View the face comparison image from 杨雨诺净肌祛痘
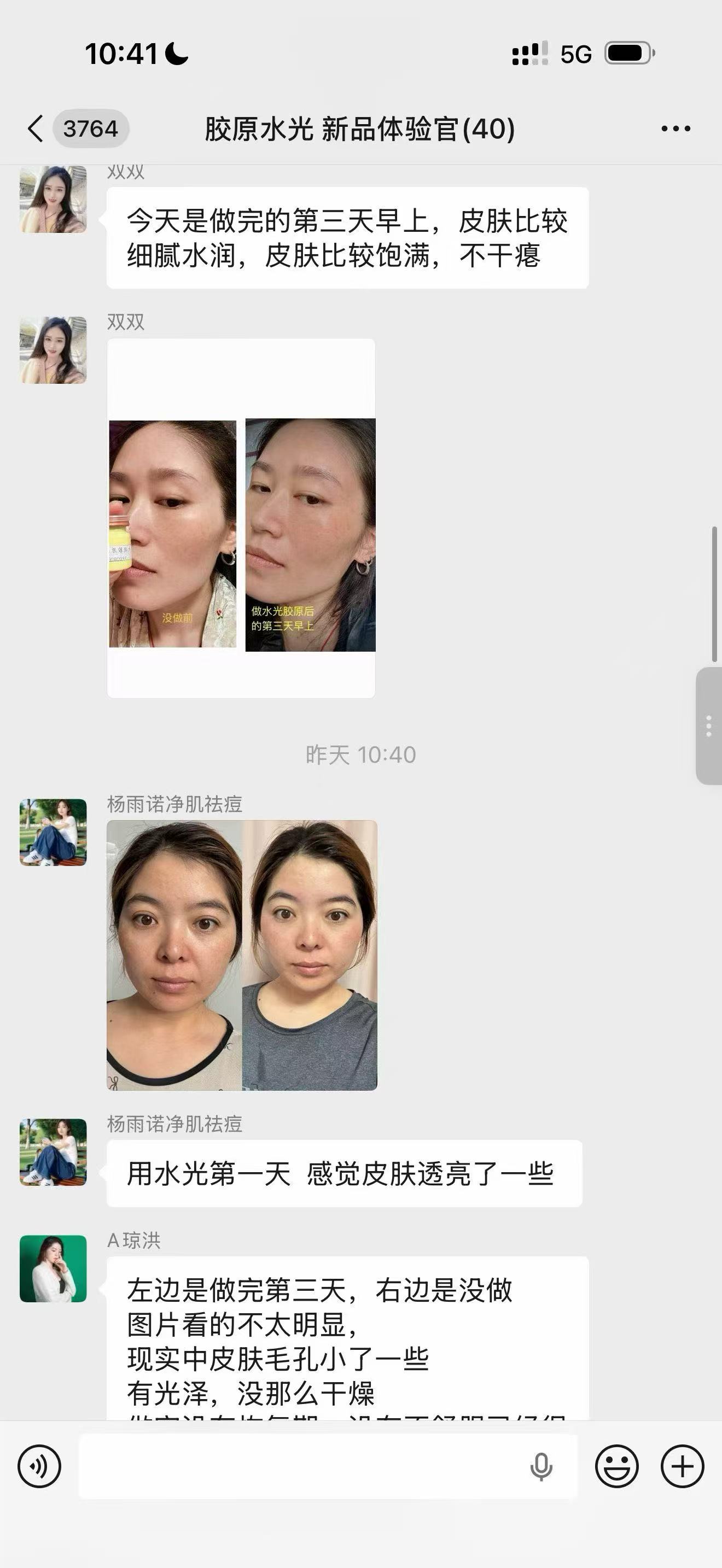 242,955
